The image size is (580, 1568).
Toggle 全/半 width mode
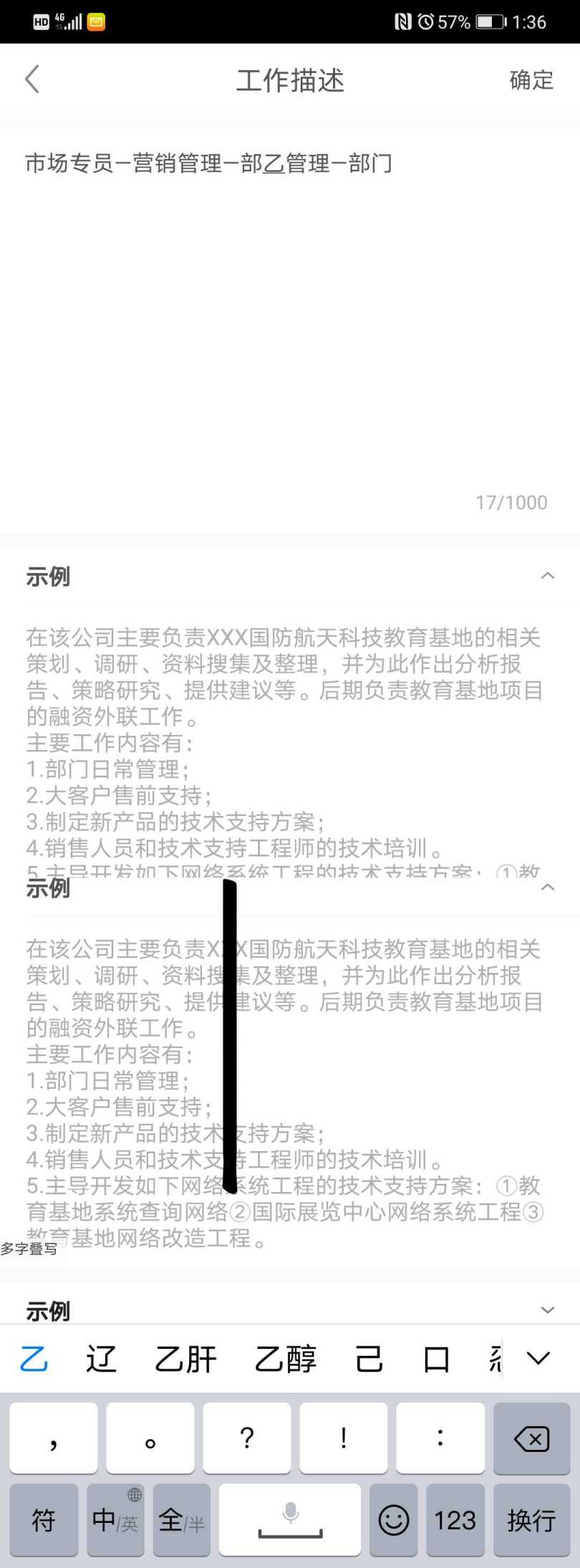[181, 1519]
